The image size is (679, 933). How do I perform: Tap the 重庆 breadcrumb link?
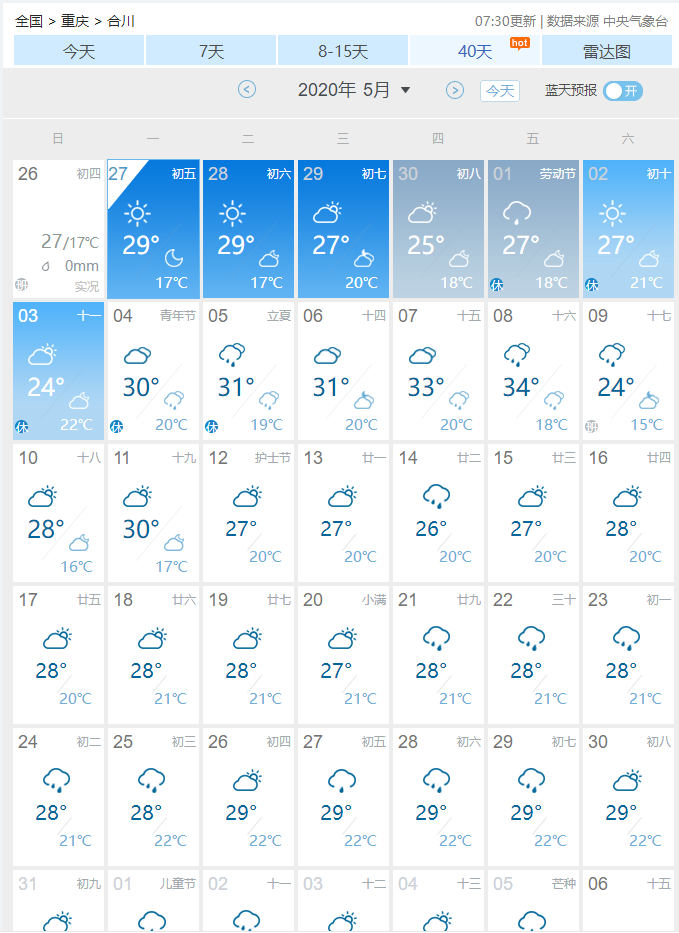click(75, 20)
